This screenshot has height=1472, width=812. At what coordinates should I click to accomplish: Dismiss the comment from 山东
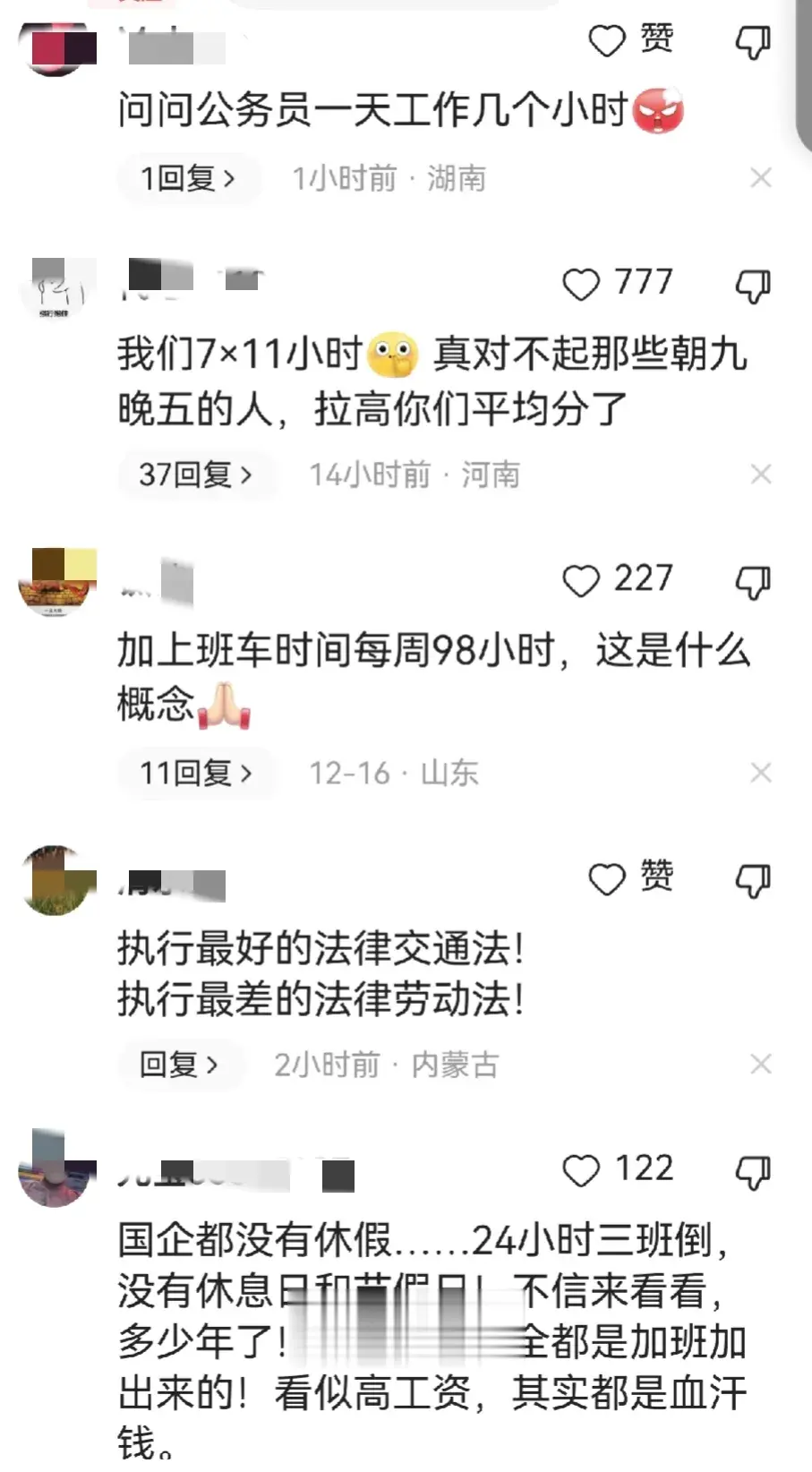coord(760,772)
